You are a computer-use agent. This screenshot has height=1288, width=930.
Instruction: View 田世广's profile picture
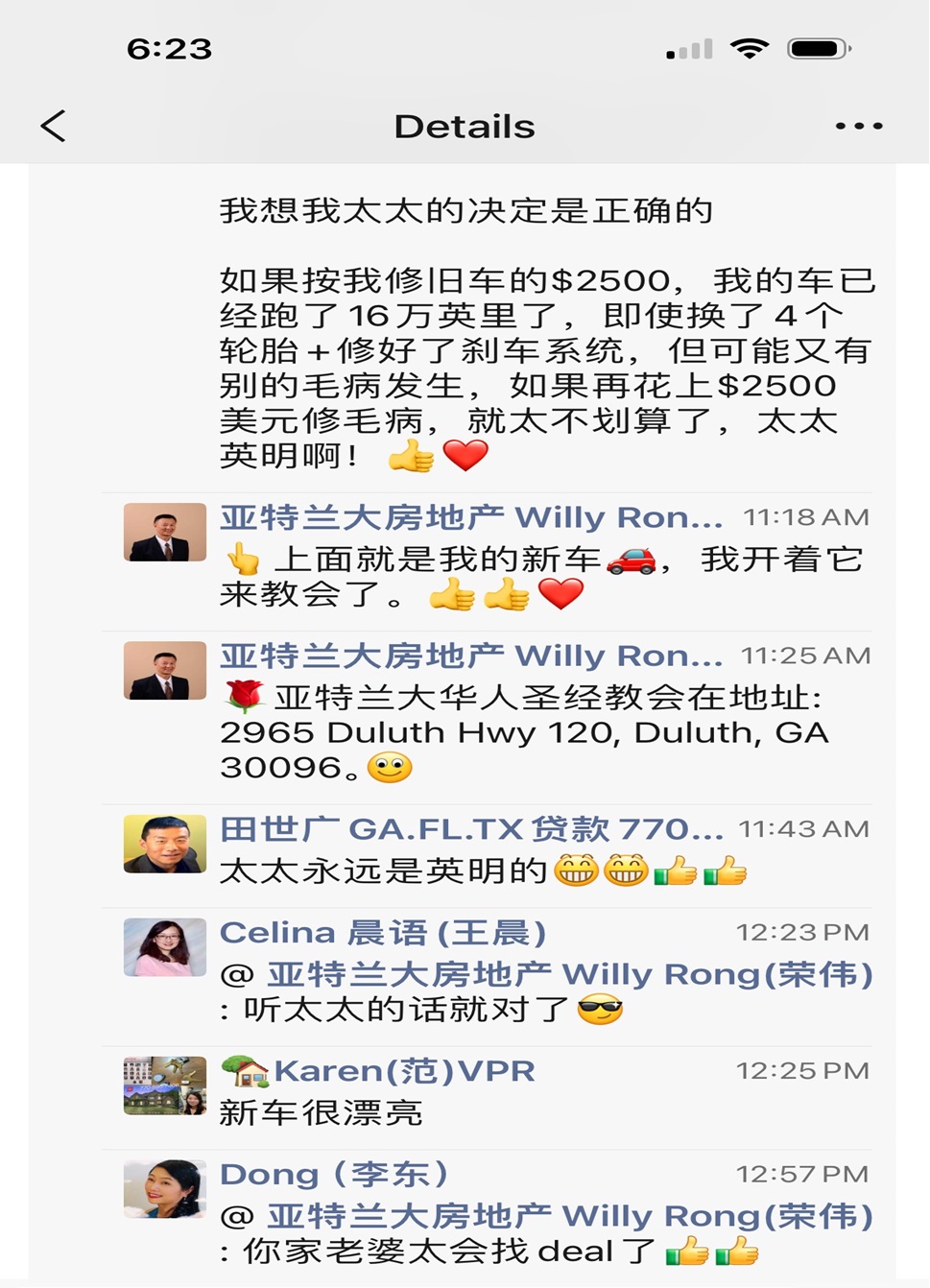[164, 844]
